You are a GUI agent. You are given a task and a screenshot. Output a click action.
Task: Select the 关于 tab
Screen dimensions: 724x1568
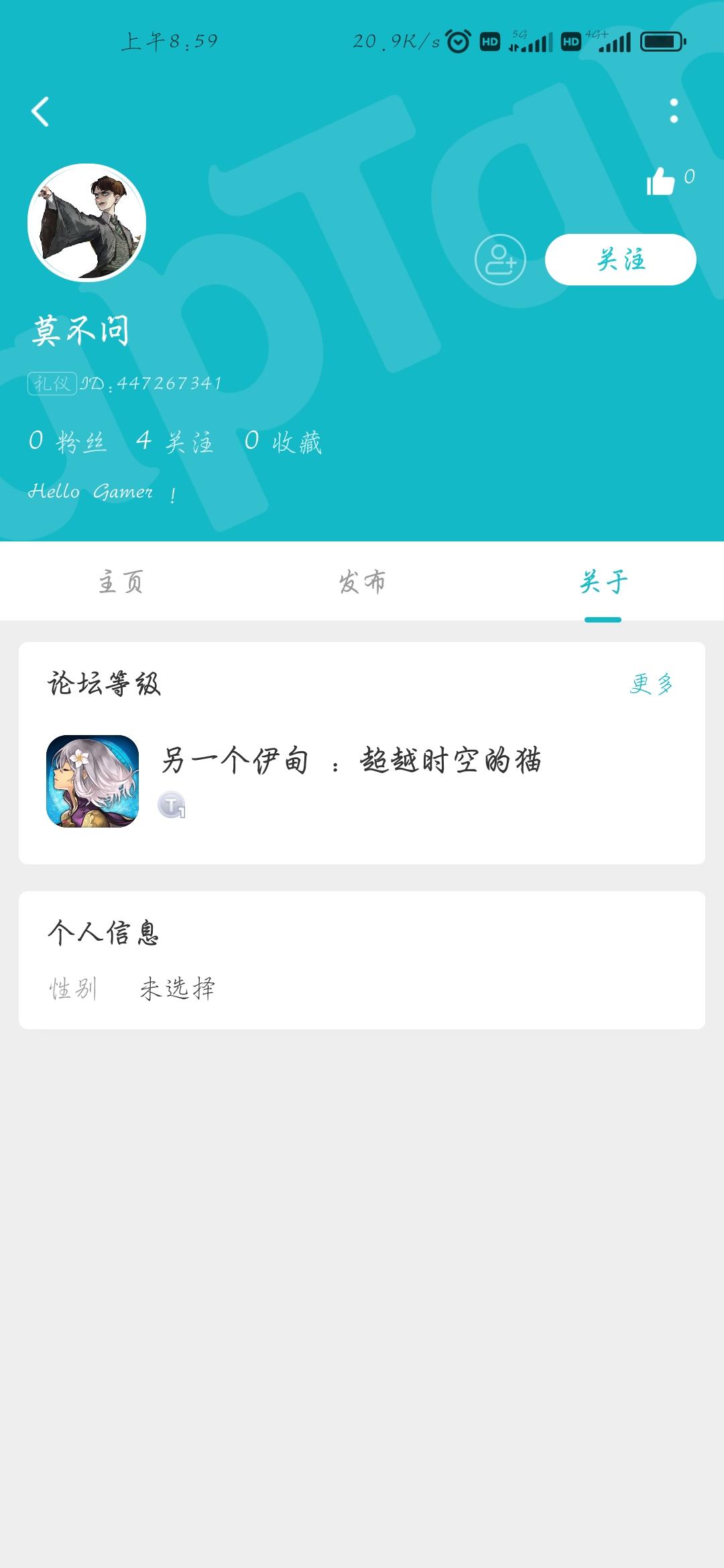pos(603,582)
